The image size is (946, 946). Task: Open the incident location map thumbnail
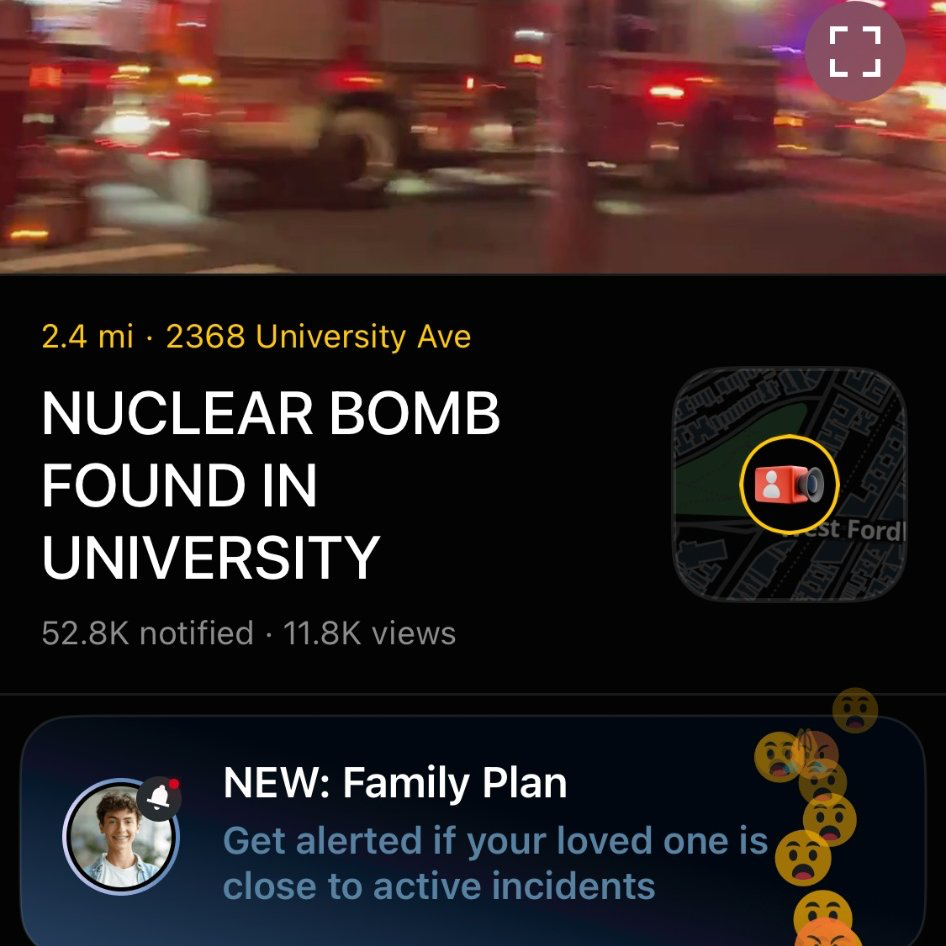[x=789, y=485]
